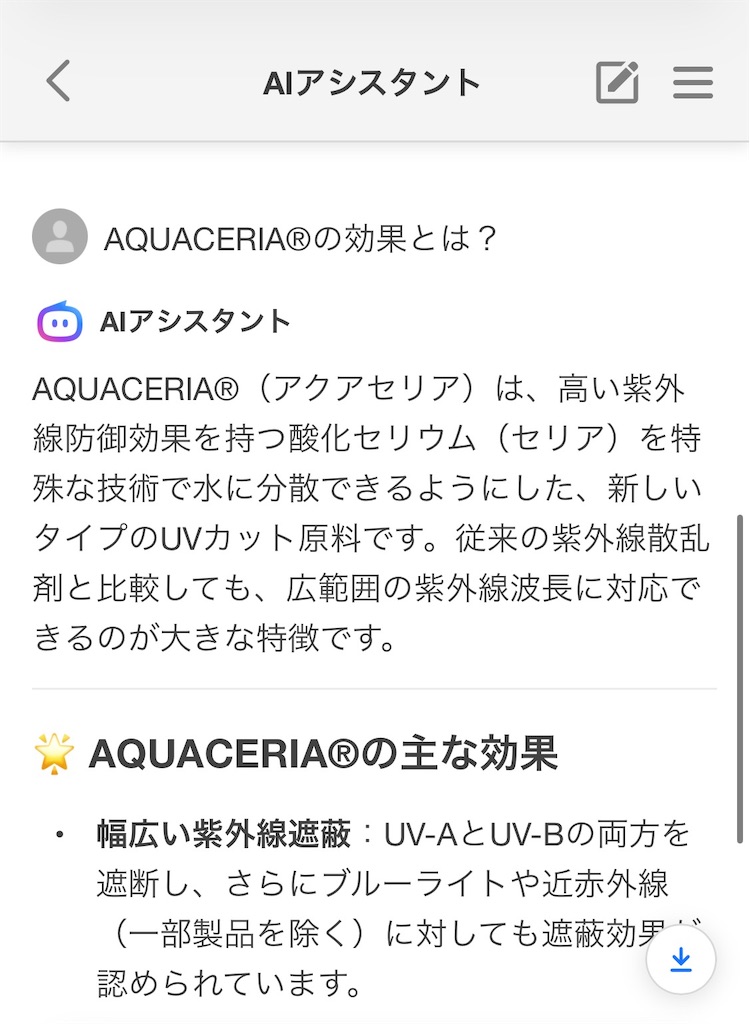Viewport: 750px width, 1024px height.
Task: Tap the download-style arrow button
Action: pos(681,959)
